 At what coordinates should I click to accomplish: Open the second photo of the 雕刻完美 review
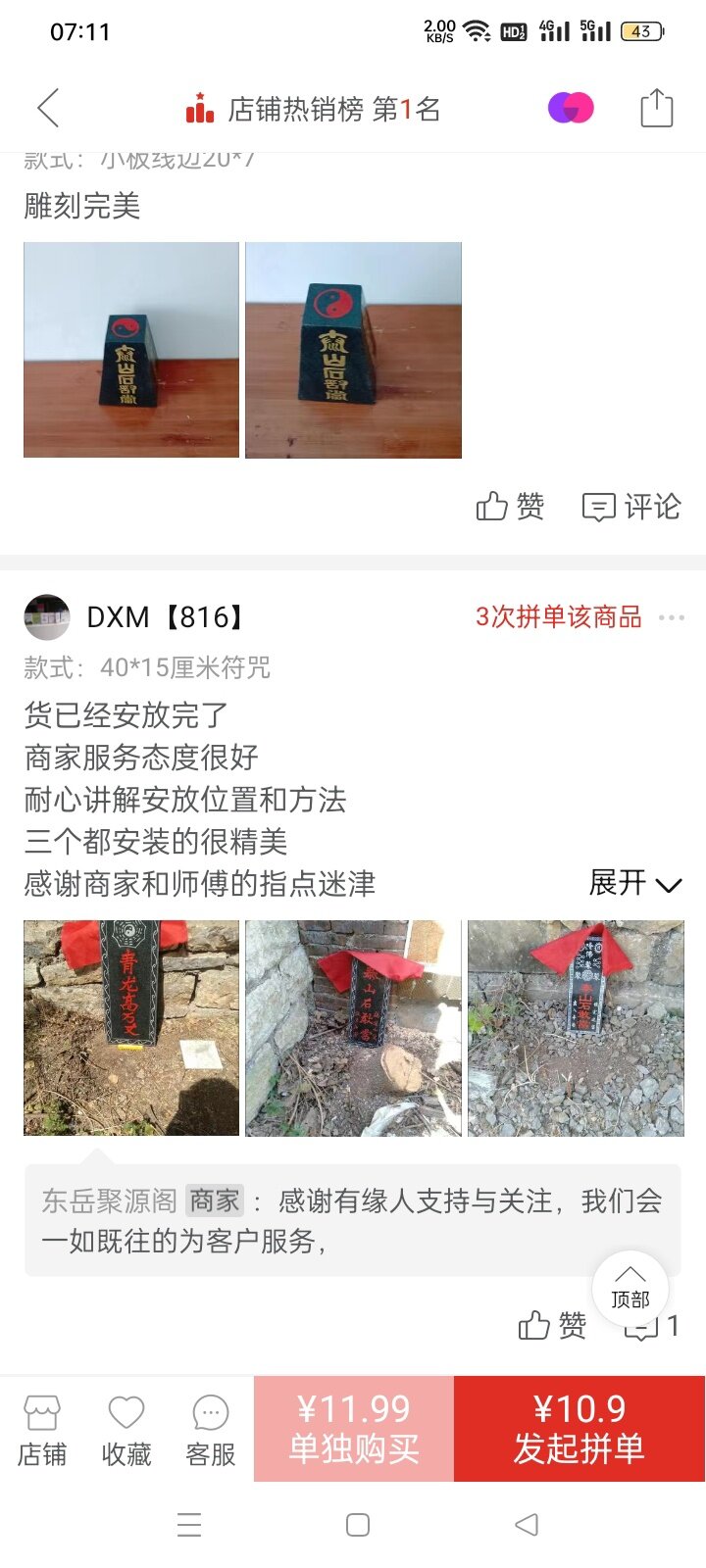[353, 350]
